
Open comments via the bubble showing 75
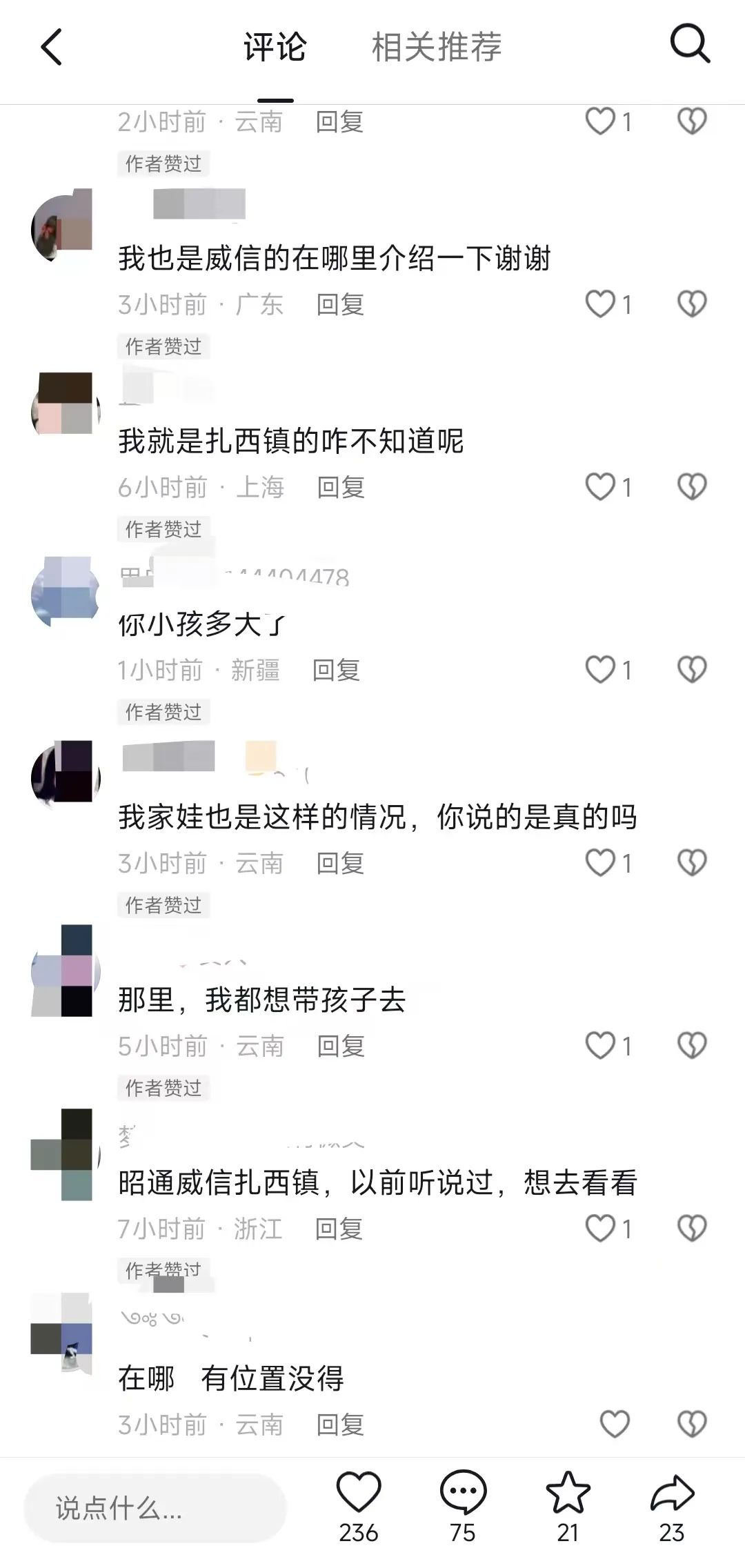click(463, 1493)
